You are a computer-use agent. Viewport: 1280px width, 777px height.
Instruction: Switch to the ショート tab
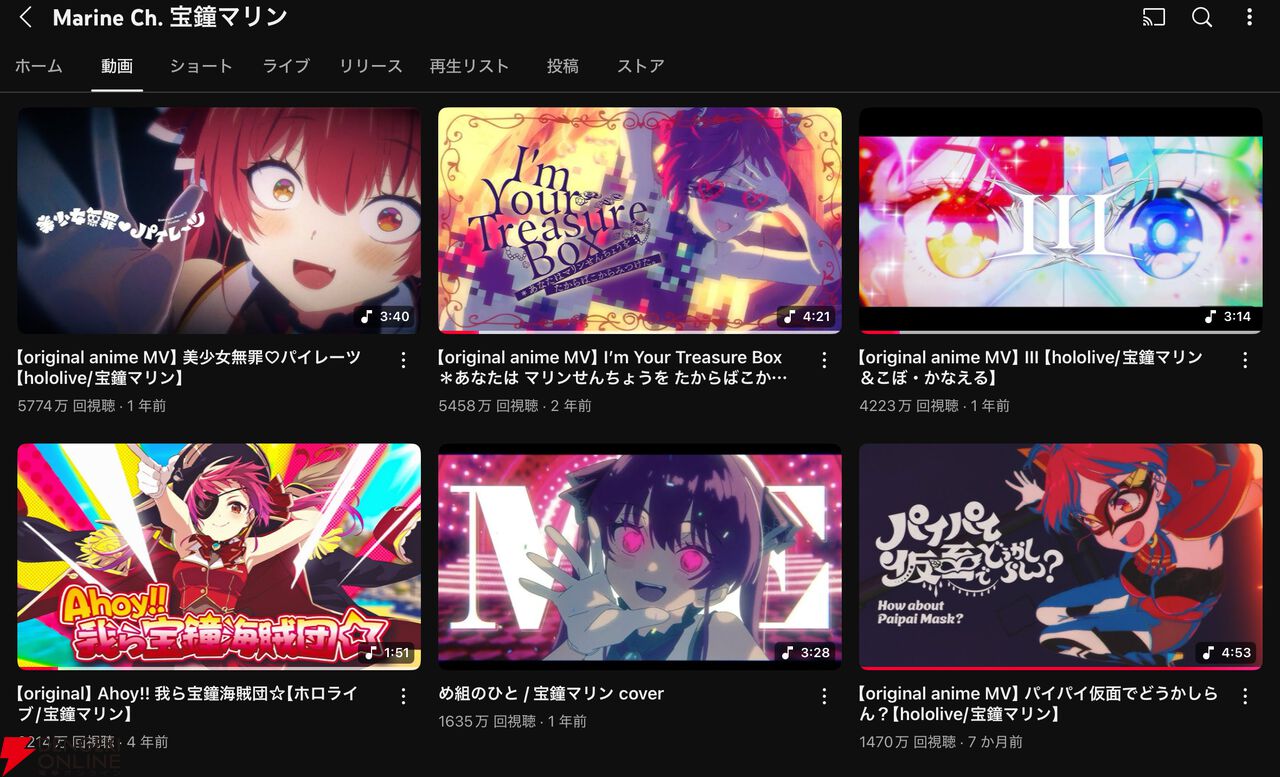pyautogui.click(x=201, y=66)
